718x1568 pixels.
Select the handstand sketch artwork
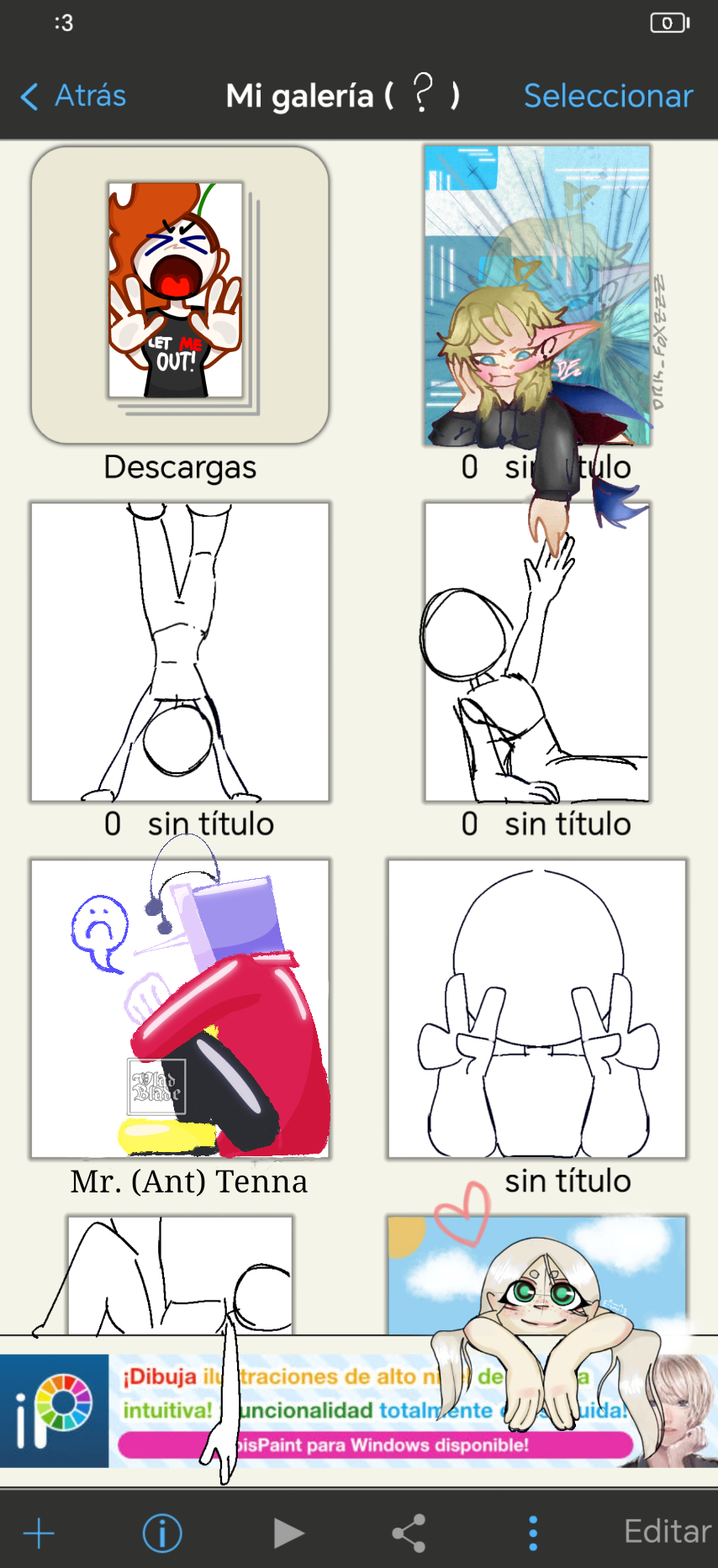pos(179,651)
